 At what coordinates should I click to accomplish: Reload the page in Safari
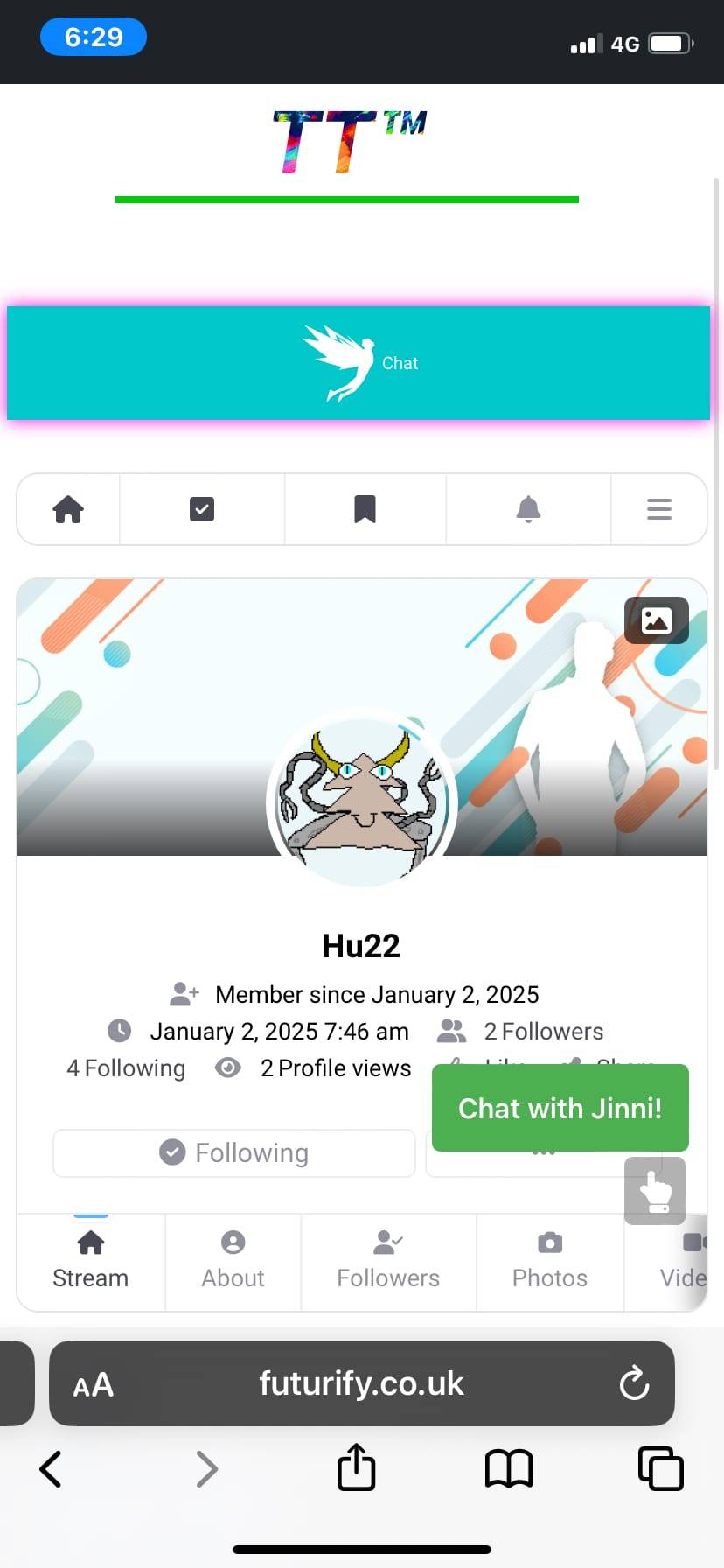pyautogui.click(x=633, y=1383)
